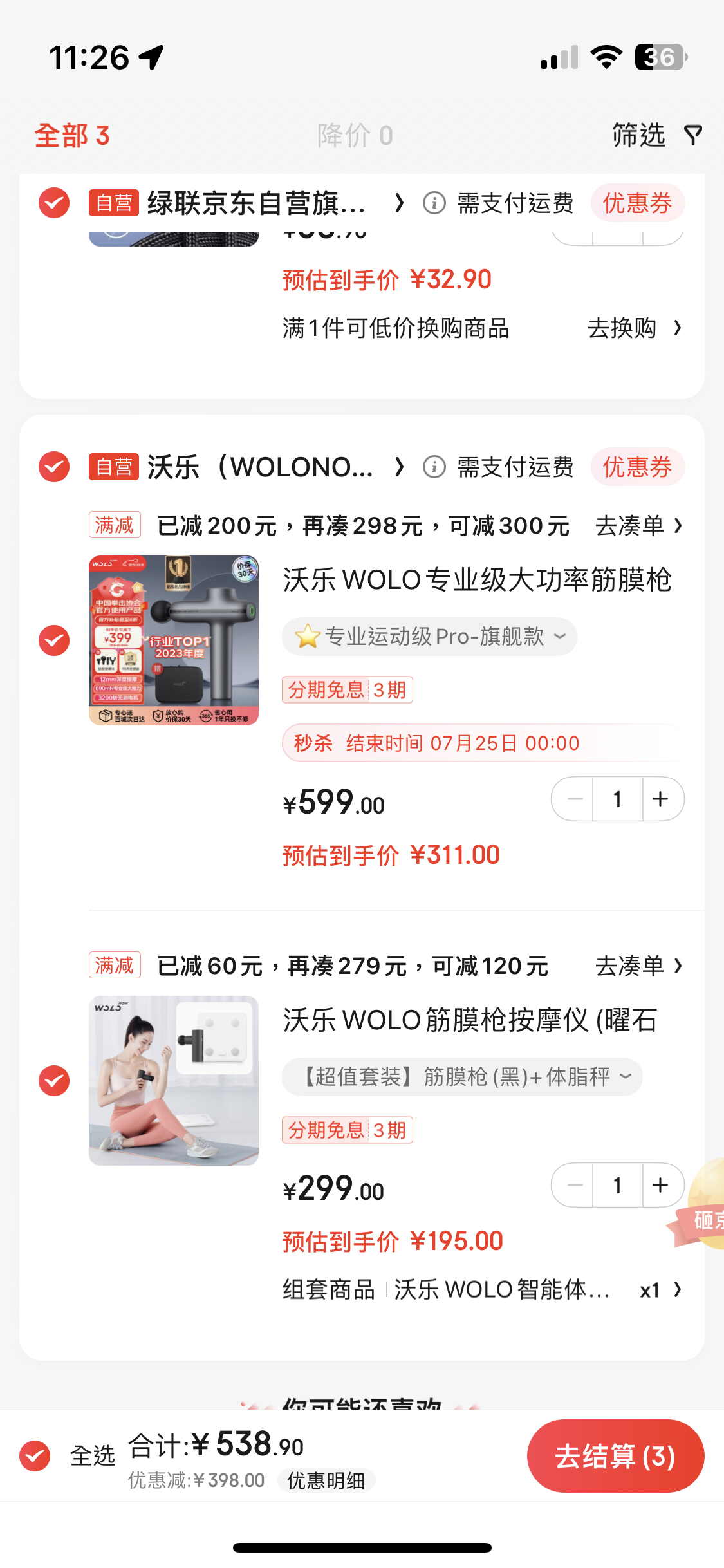724x1568 pixels.
Task: Open the 沃乐专业级大功率筋膜枪 product image
Action: pyautogui.click(x=174, y=640)
